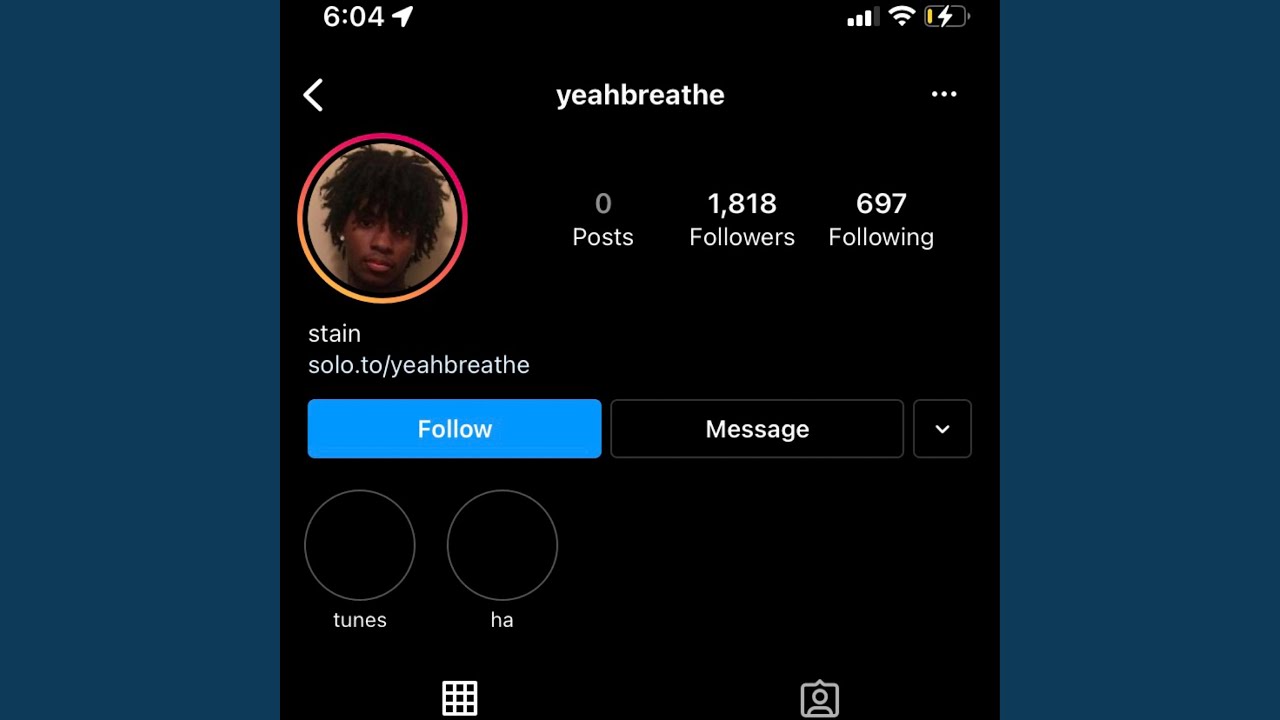Go back using the back arrow
The width and height of the screenshot is (1280, 720).
click(x=314, y=95)
